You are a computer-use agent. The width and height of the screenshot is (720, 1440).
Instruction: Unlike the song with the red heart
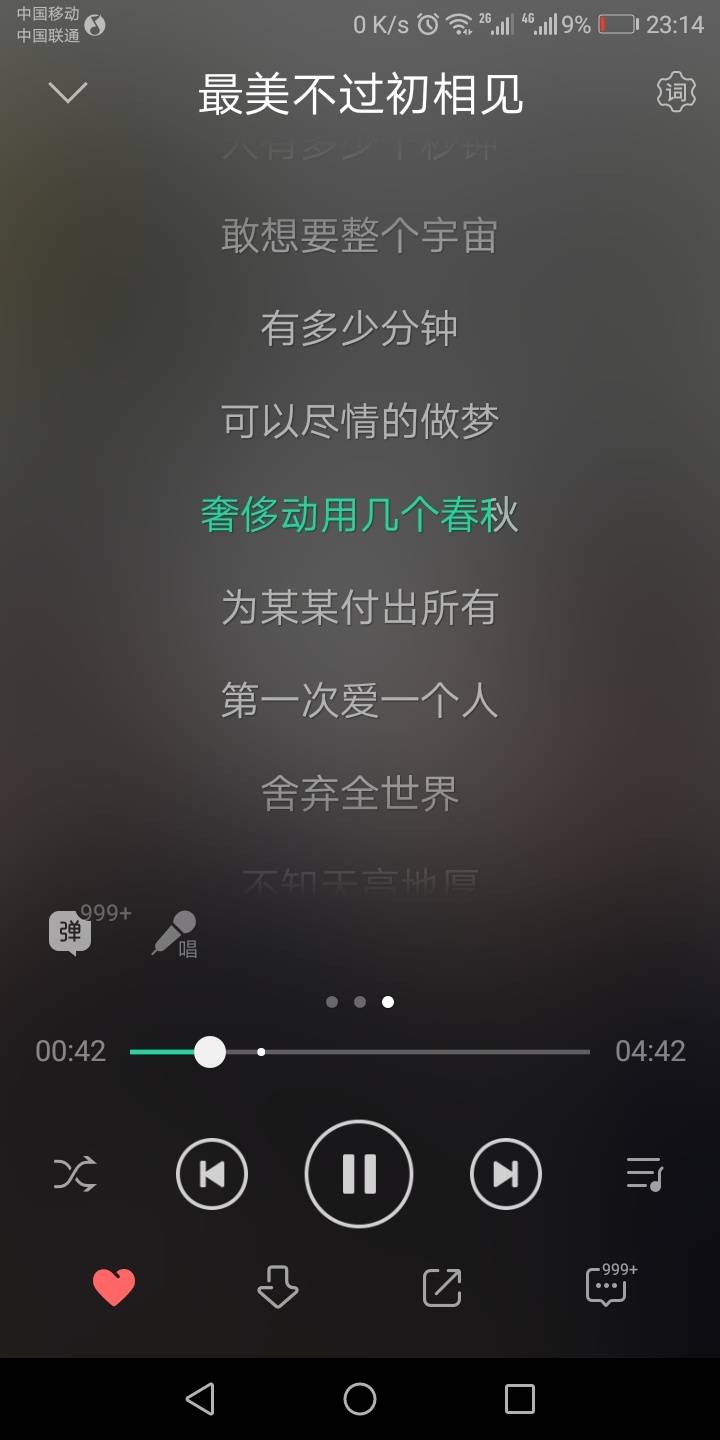[x=114, y=1287]
